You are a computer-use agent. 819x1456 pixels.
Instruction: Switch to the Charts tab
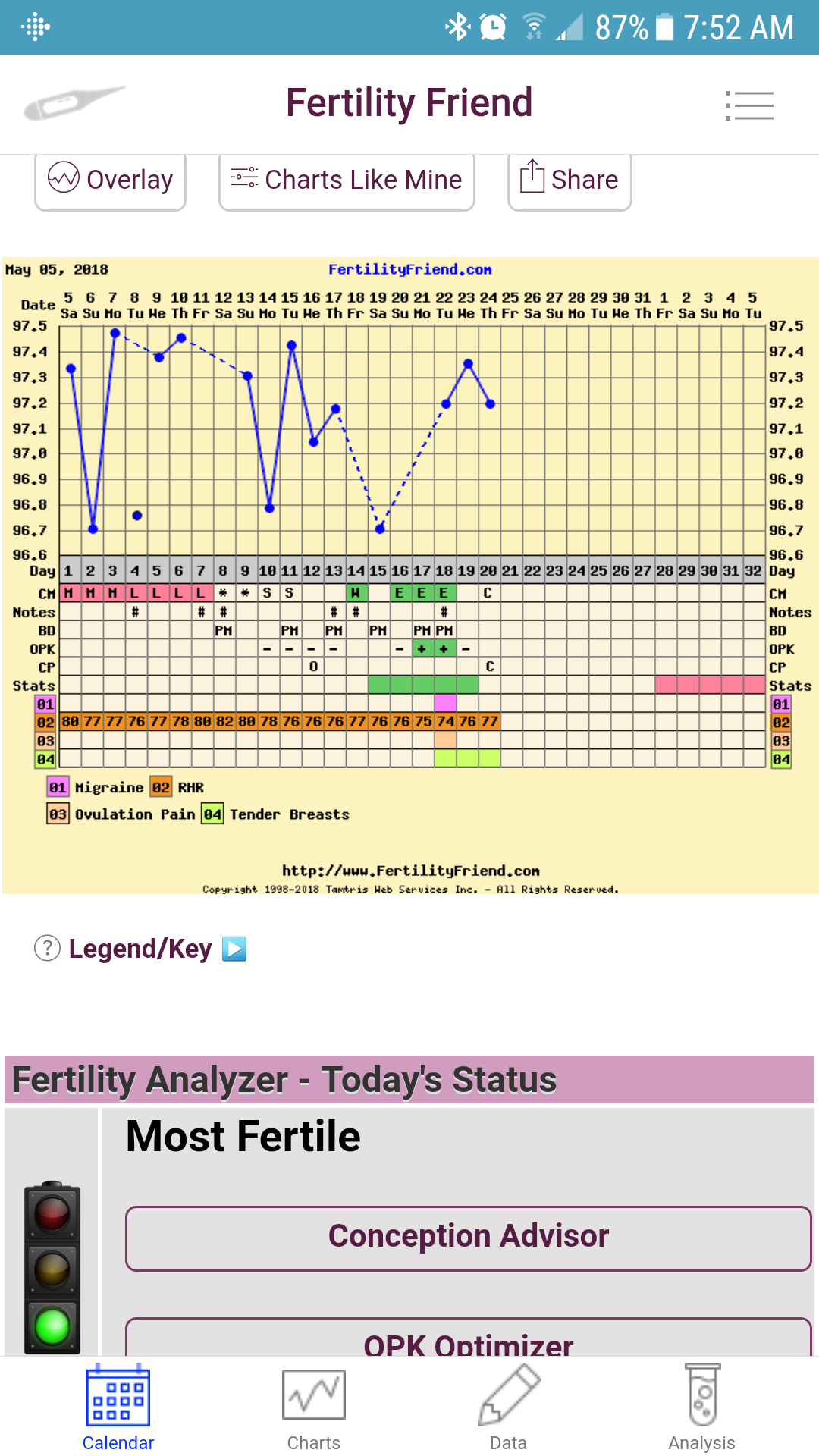(314, 1407)
